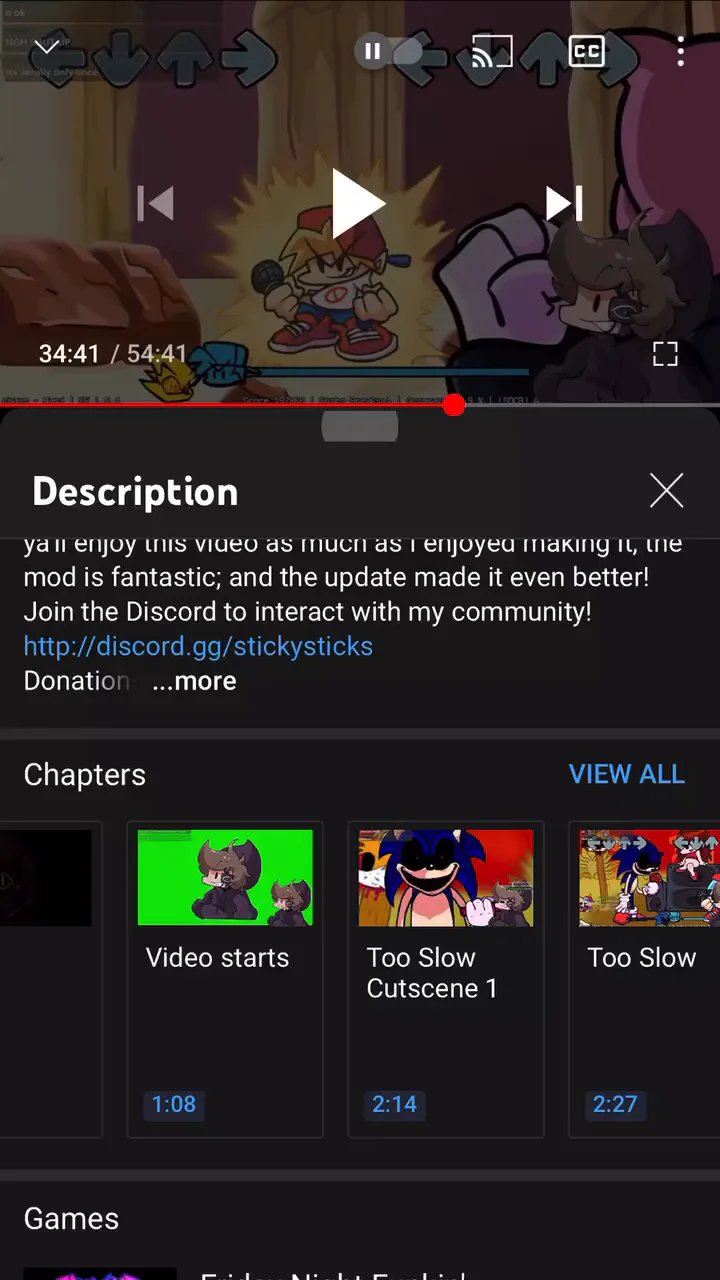This screenshot has height=1280, width=720.
Task: Skip to the previous video
Action: click(155, 204)
